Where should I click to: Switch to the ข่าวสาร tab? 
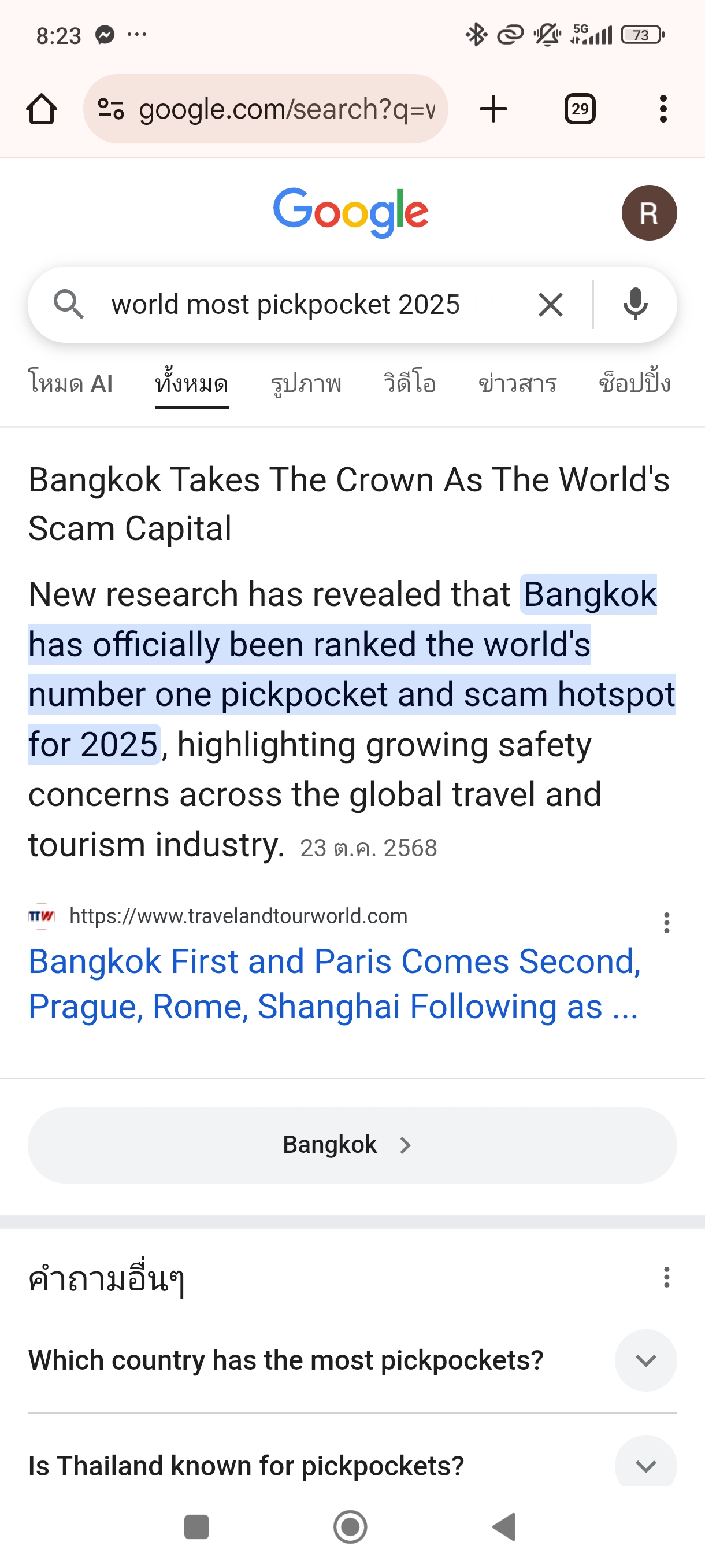click(518, 383)
